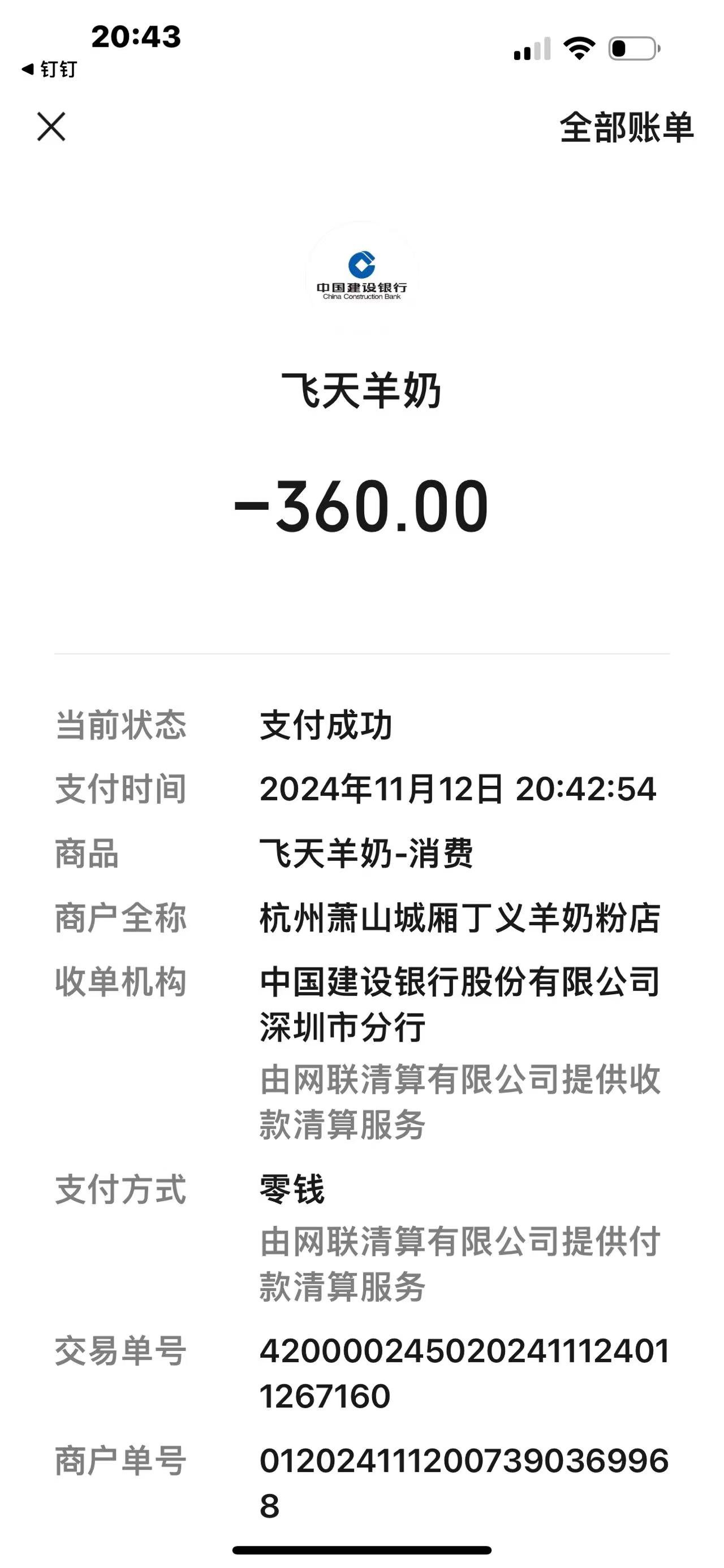Close the payment detail page

51,127
